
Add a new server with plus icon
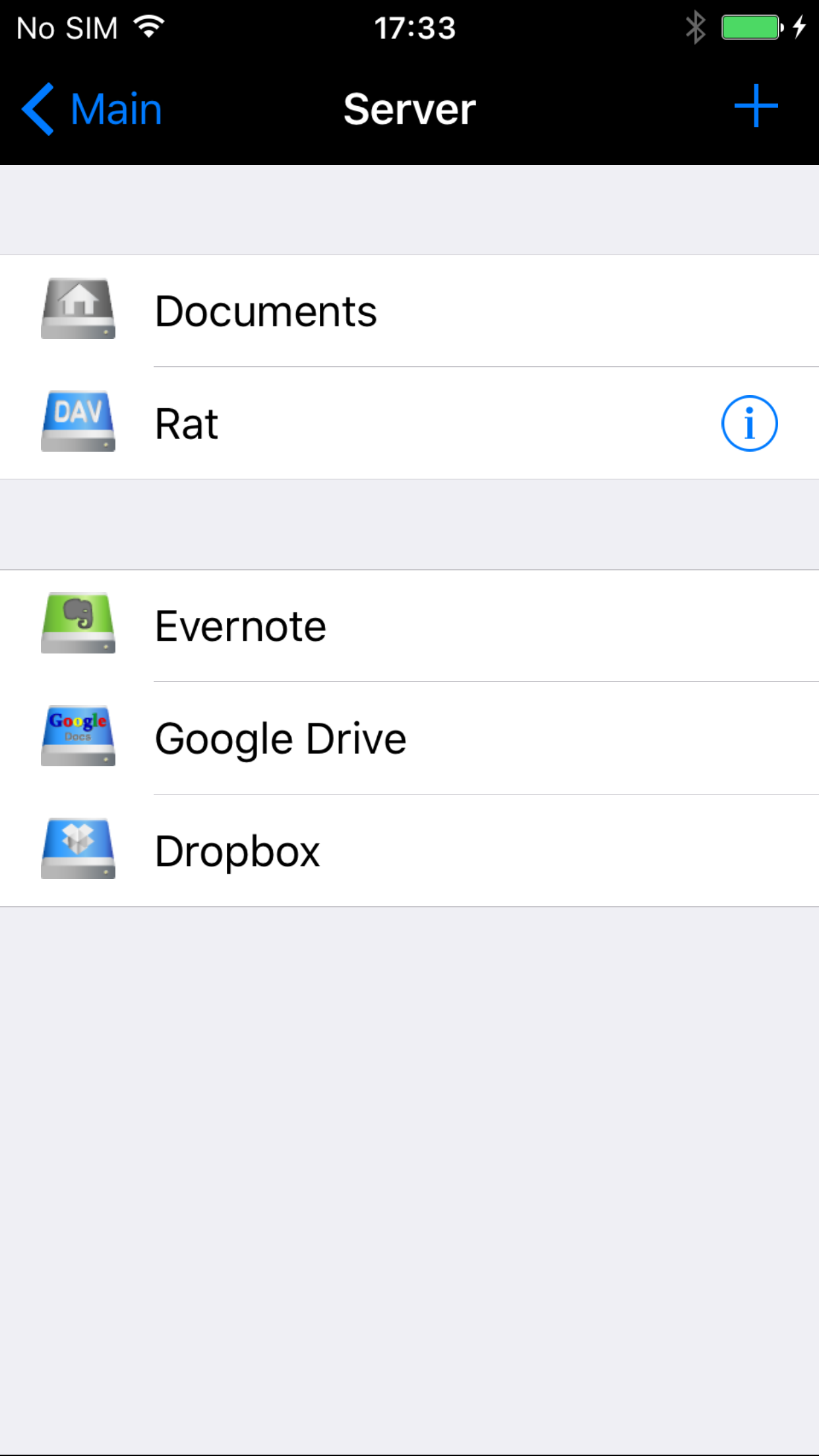[x=756, y=106]
